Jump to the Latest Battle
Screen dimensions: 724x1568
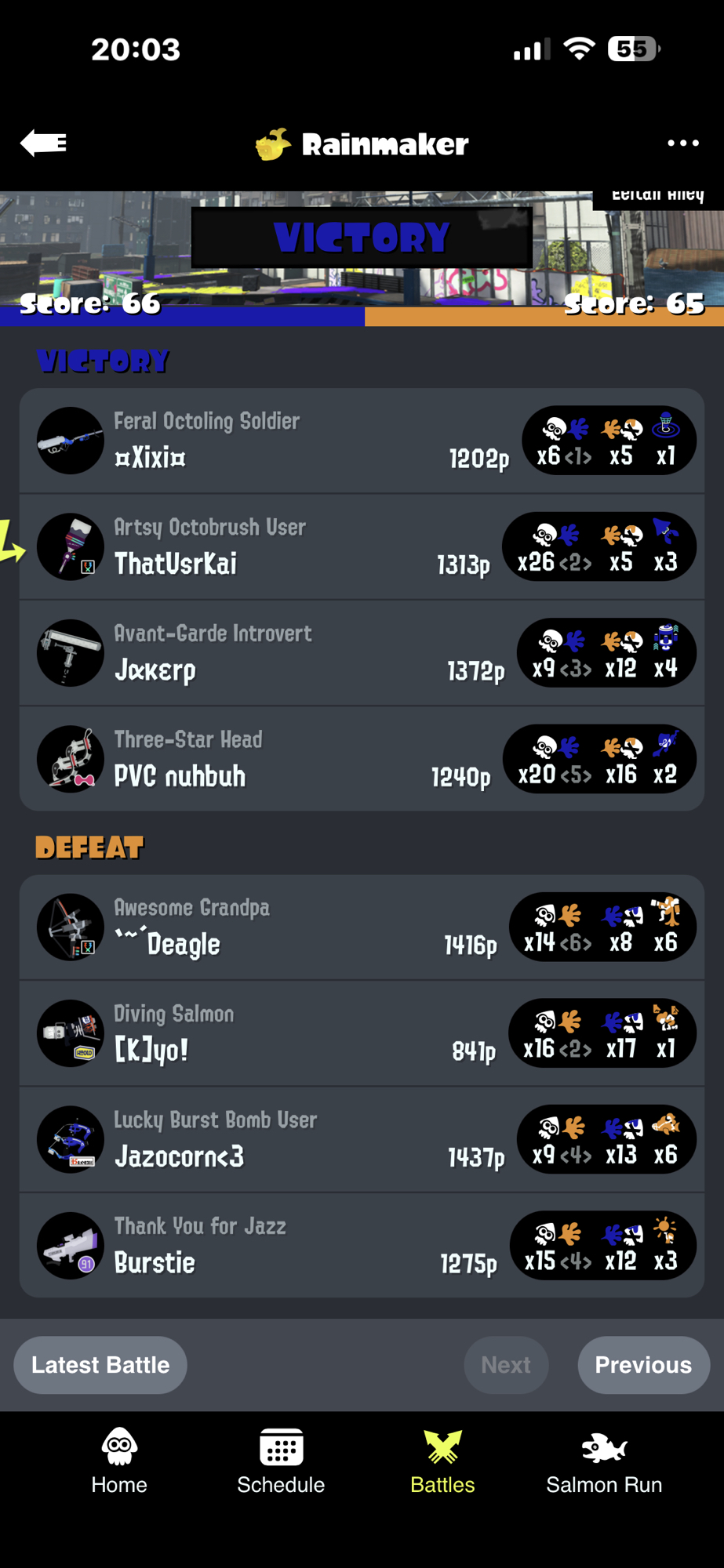point(100,1365)
